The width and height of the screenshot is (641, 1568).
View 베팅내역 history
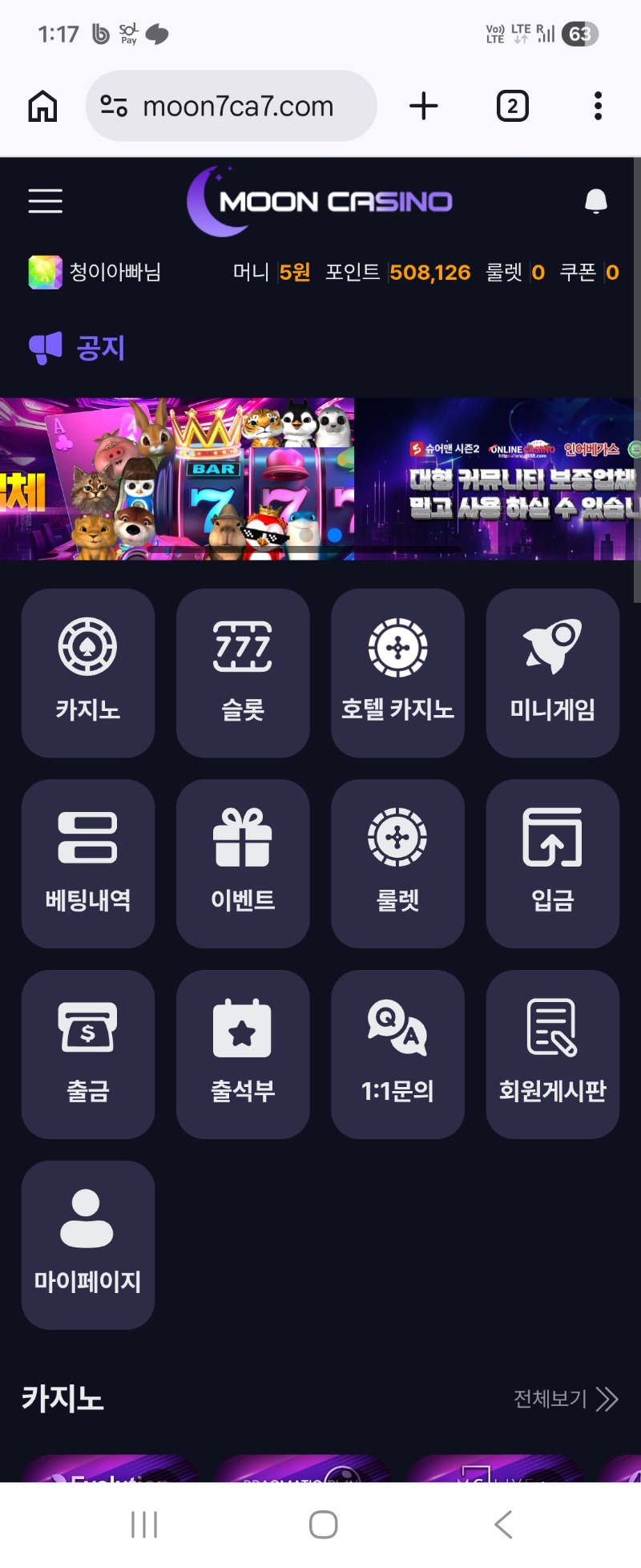[x=88, y=863]
